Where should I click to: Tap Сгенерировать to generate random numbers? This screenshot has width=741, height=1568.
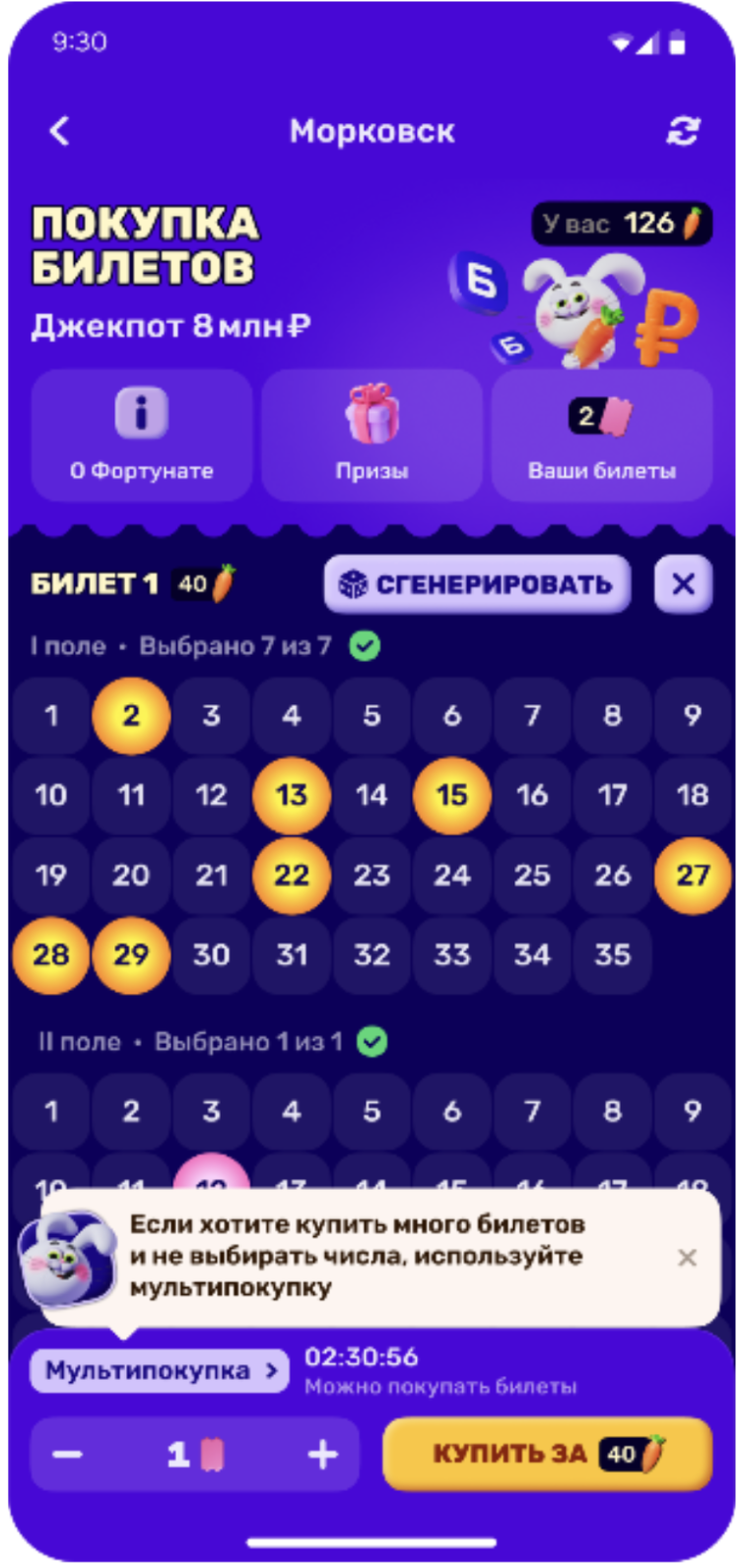(x=477, y=584)
